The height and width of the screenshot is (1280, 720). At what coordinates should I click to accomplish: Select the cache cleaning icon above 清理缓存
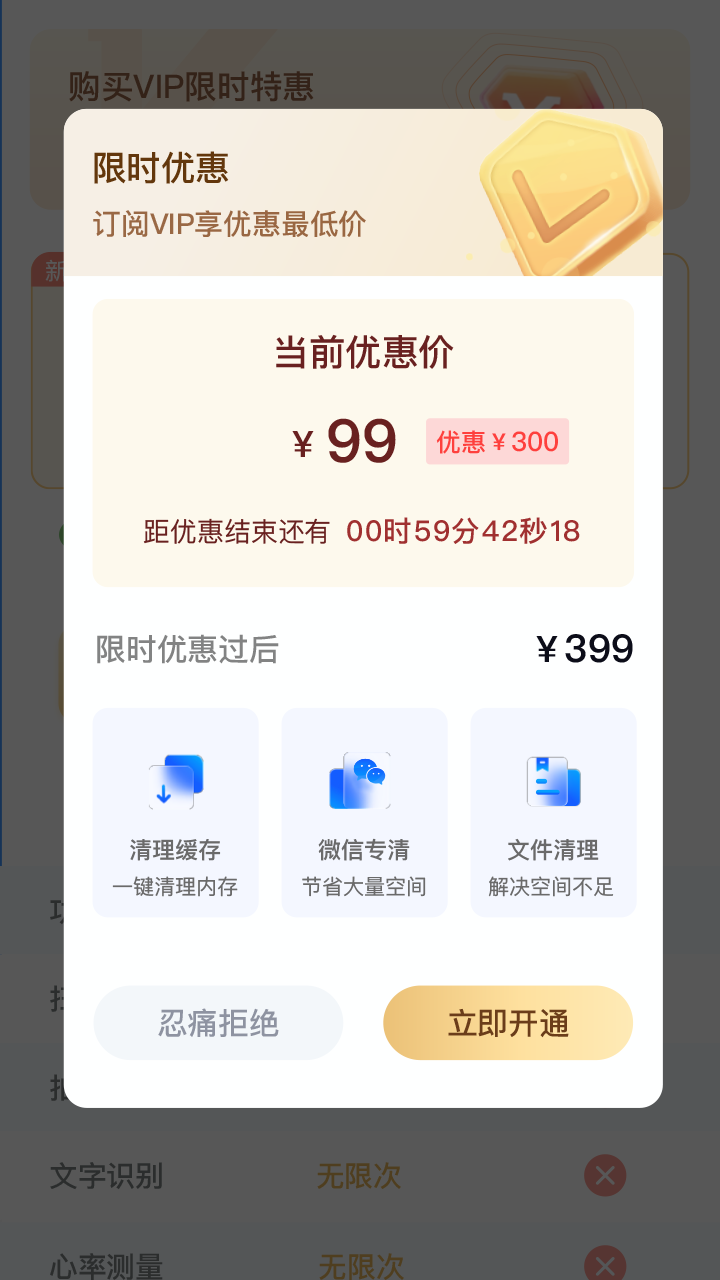[x=175, y=780]
